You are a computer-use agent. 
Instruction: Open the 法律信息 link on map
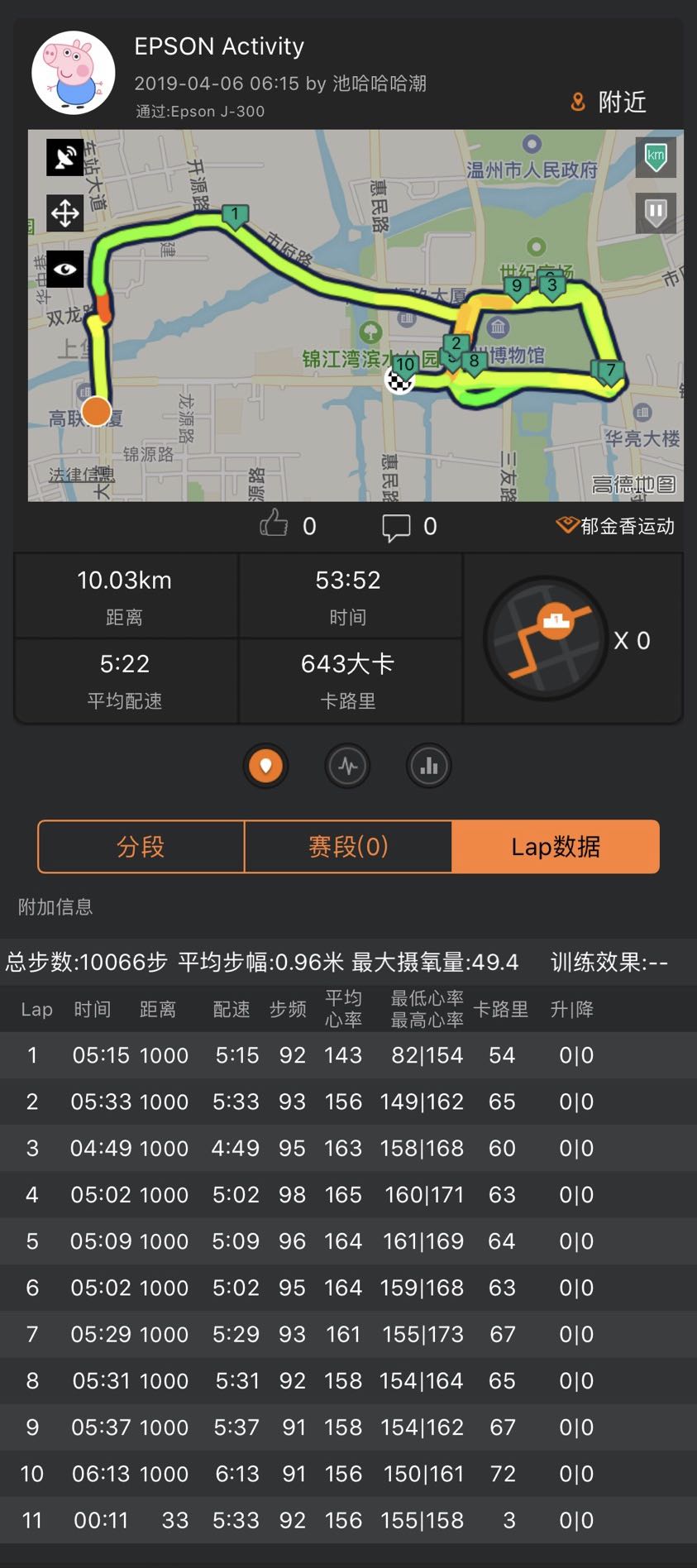(x=81, y=476)
